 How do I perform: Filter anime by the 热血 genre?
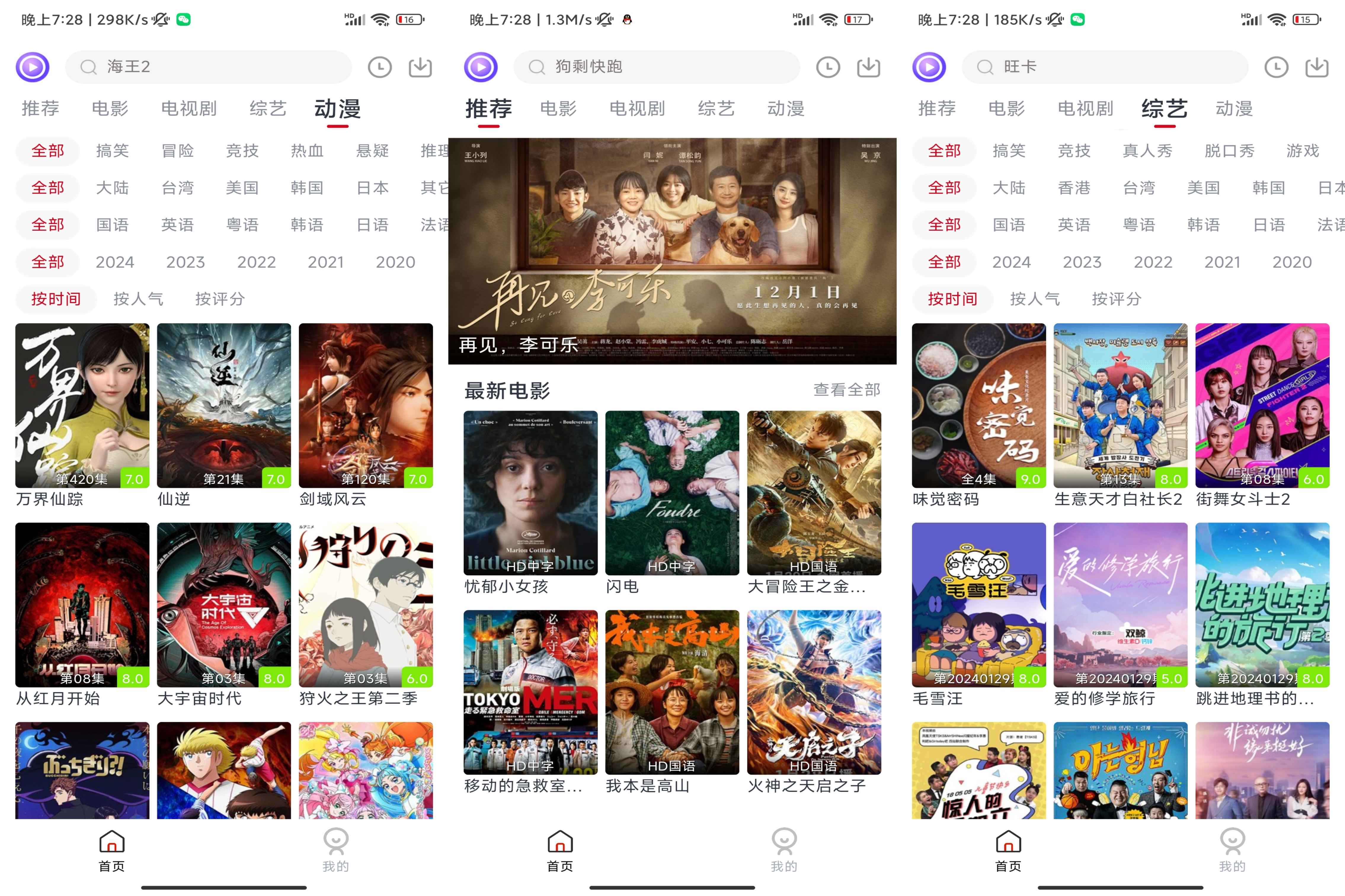[307, 151]
